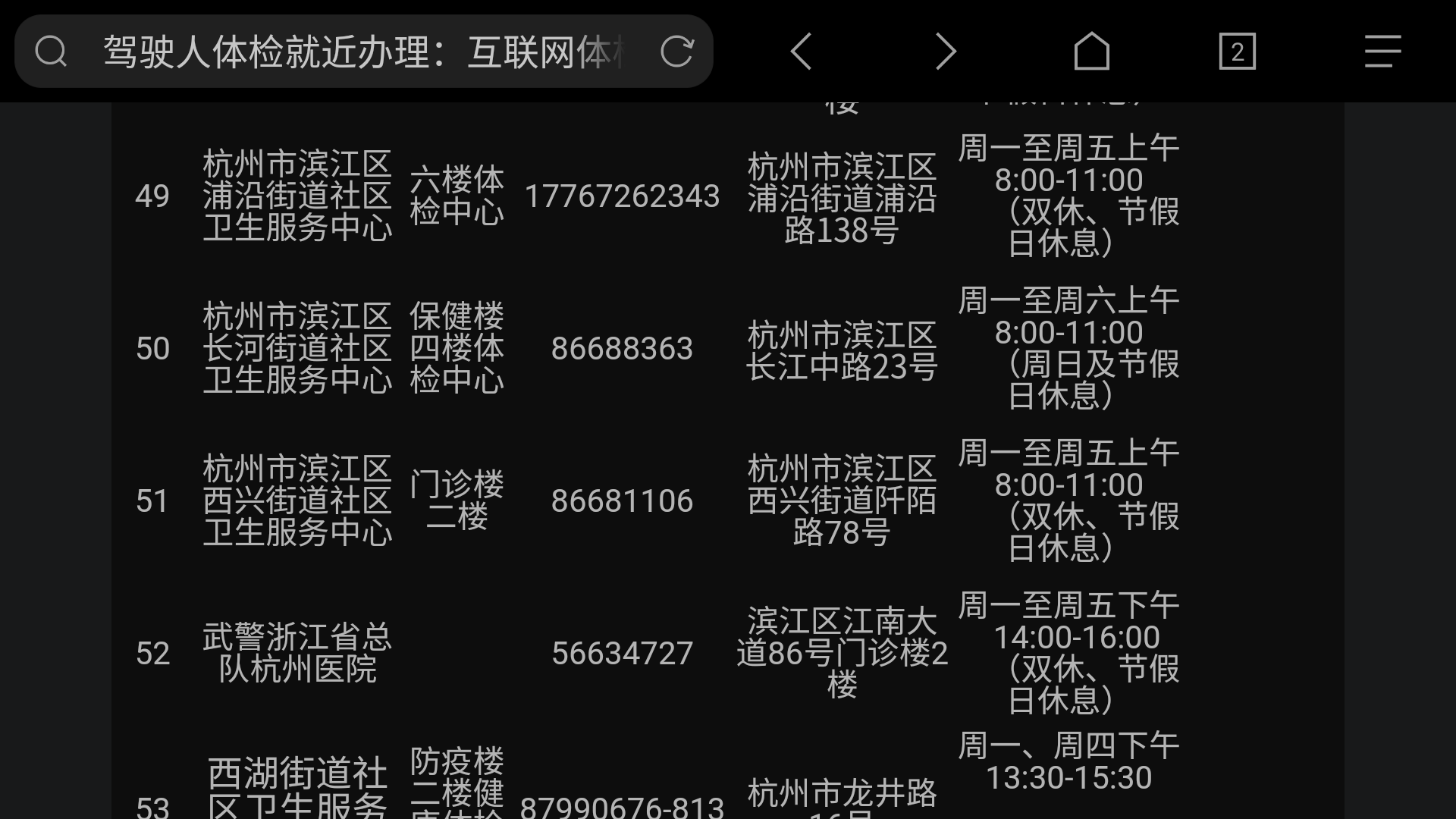The height and width of the screenshot is (819, 1456).
Task: Open the browser menu
Action: pos(1382,52)
